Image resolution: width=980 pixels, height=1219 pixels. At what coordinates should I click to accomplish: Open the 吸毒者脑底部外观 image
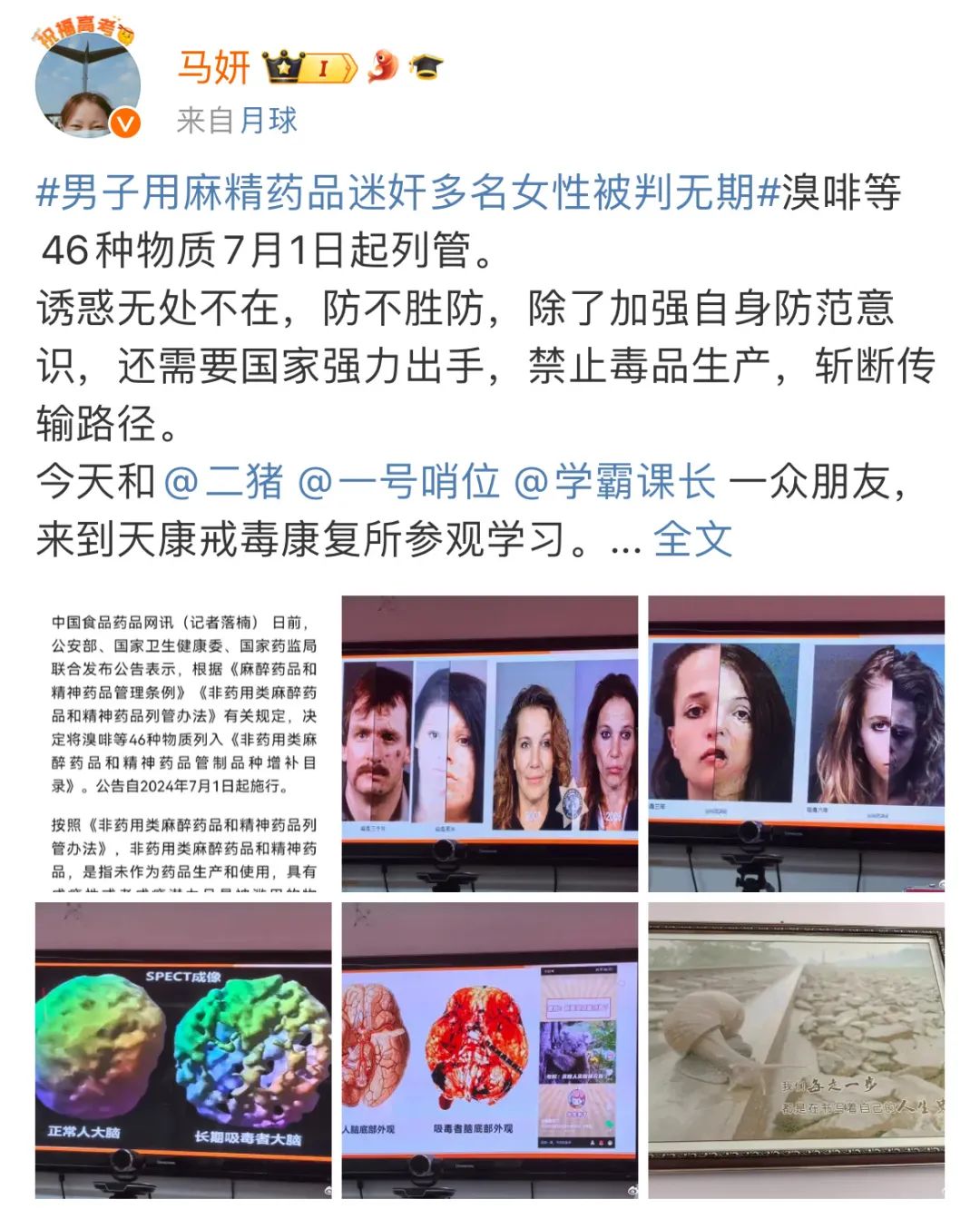tap(490, 1049)
